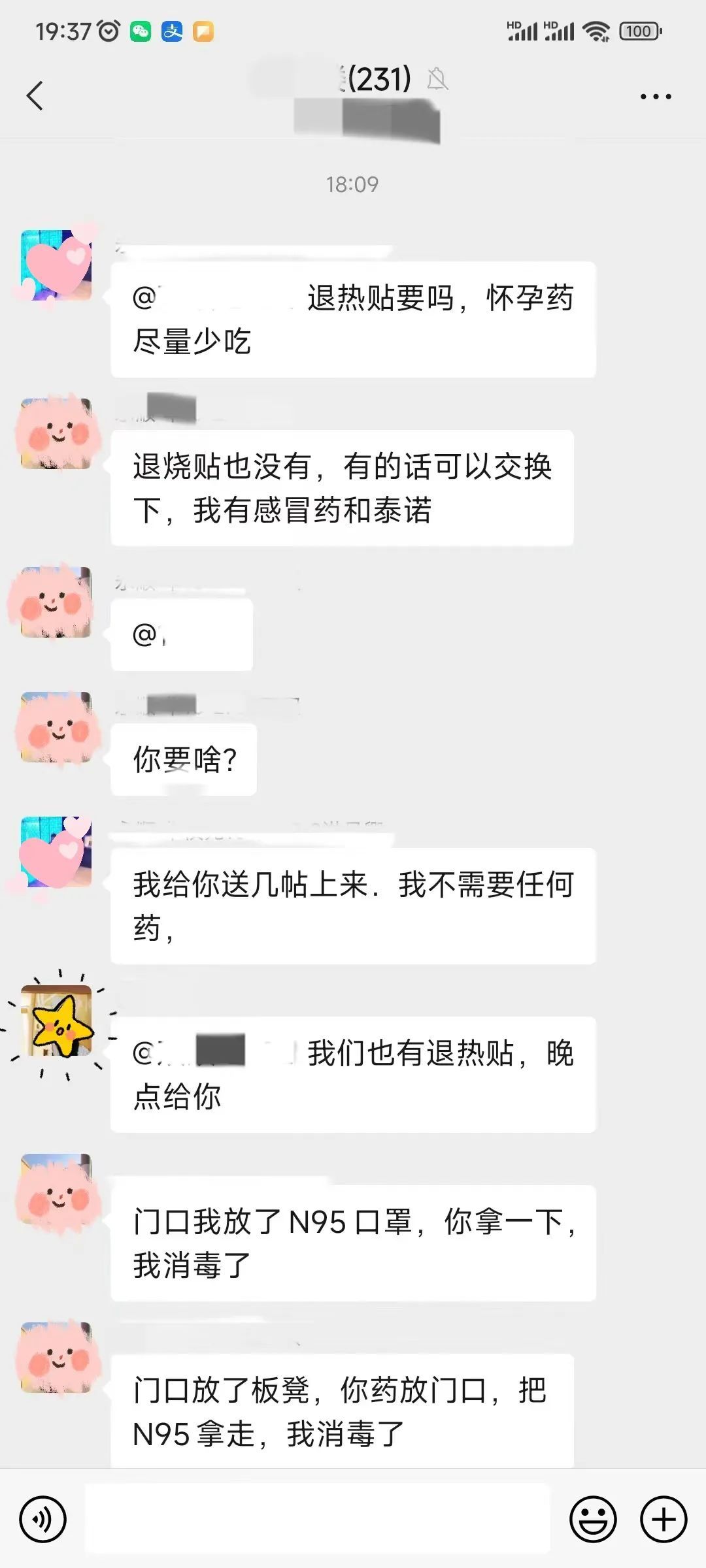Open the plus attachments menu
This screenshot has height=1568, width=706.
point(663,1519)
